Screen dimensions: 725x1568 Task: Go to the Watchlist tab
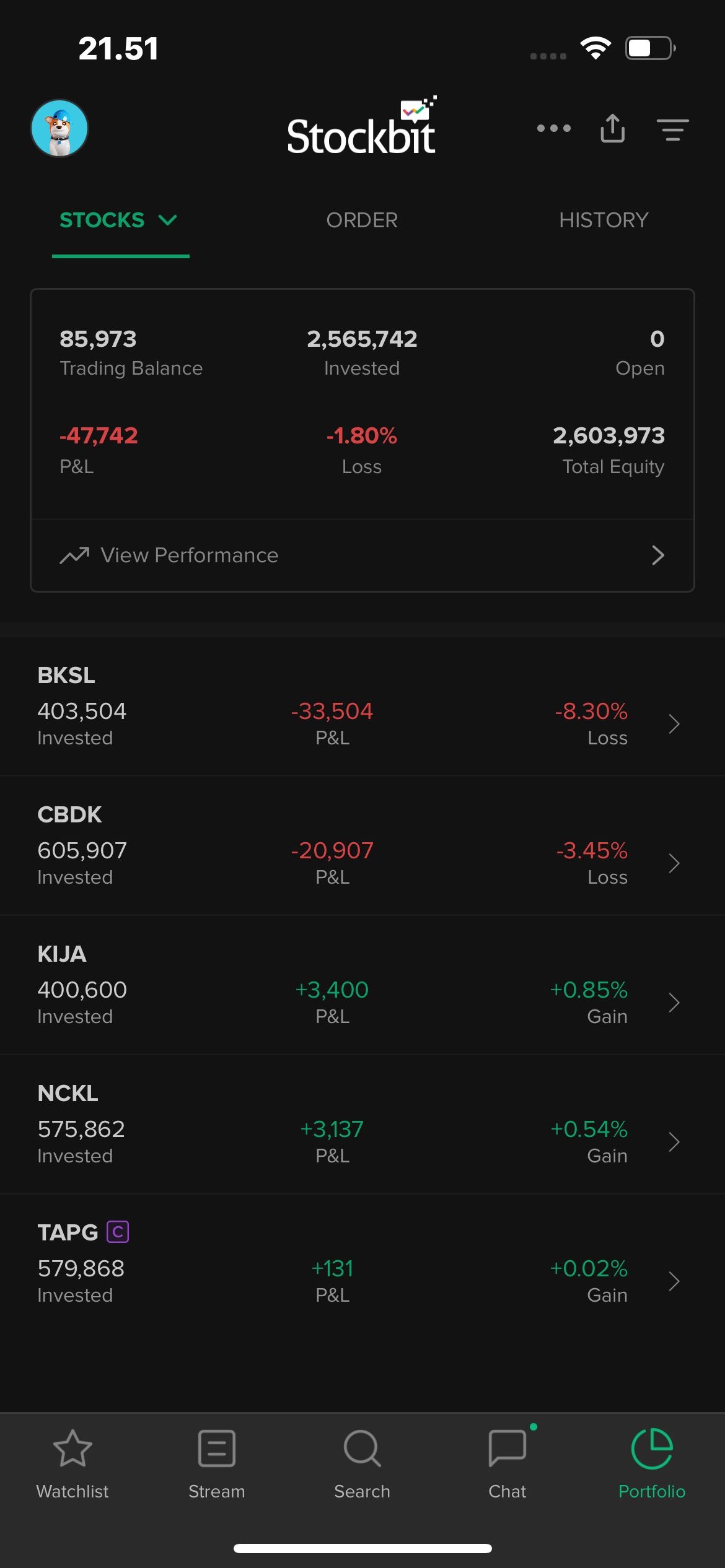point(72,1464)
